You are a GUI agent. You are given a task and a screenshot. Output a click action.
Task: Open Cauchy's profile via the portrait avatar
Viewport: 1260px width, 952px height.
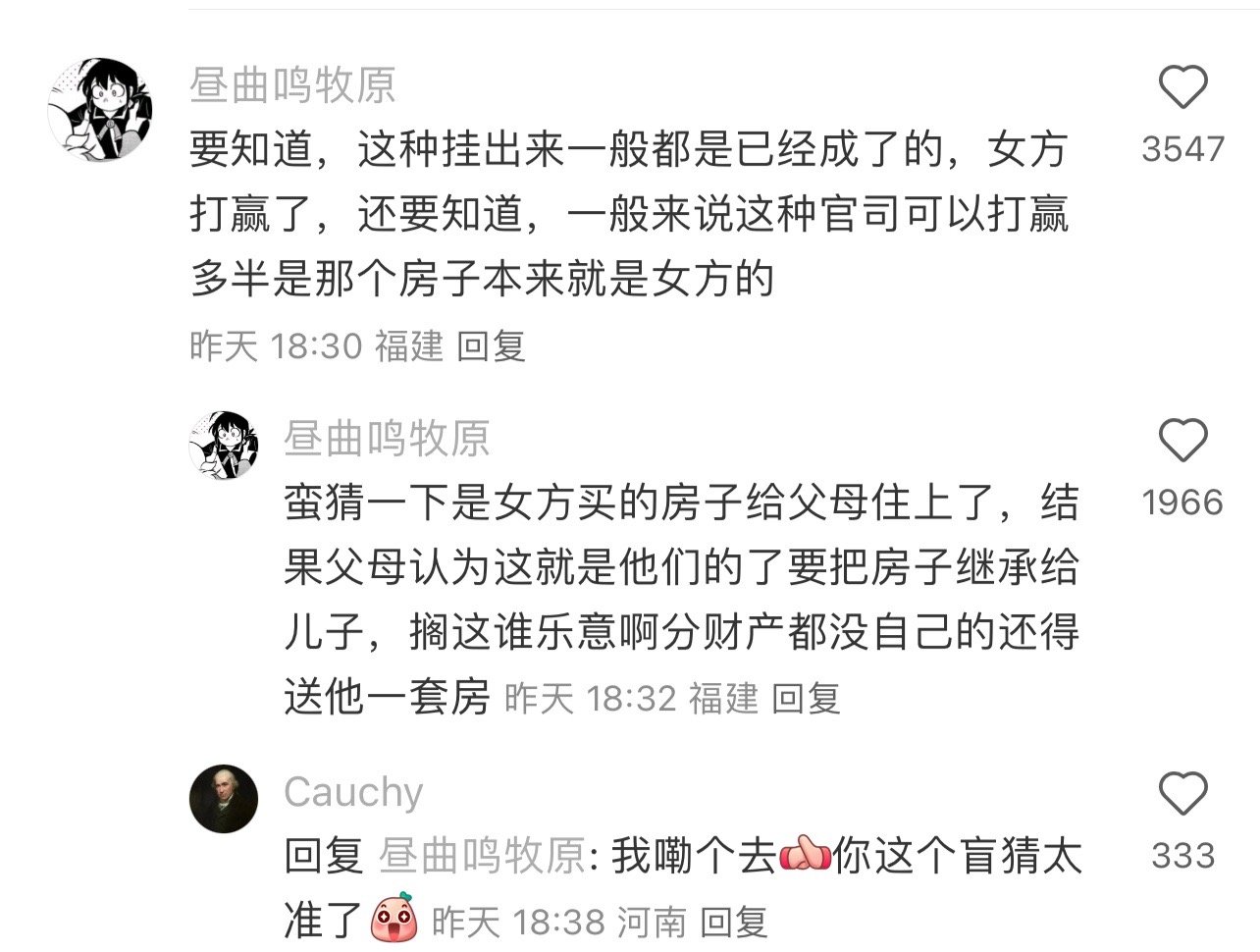223,798
